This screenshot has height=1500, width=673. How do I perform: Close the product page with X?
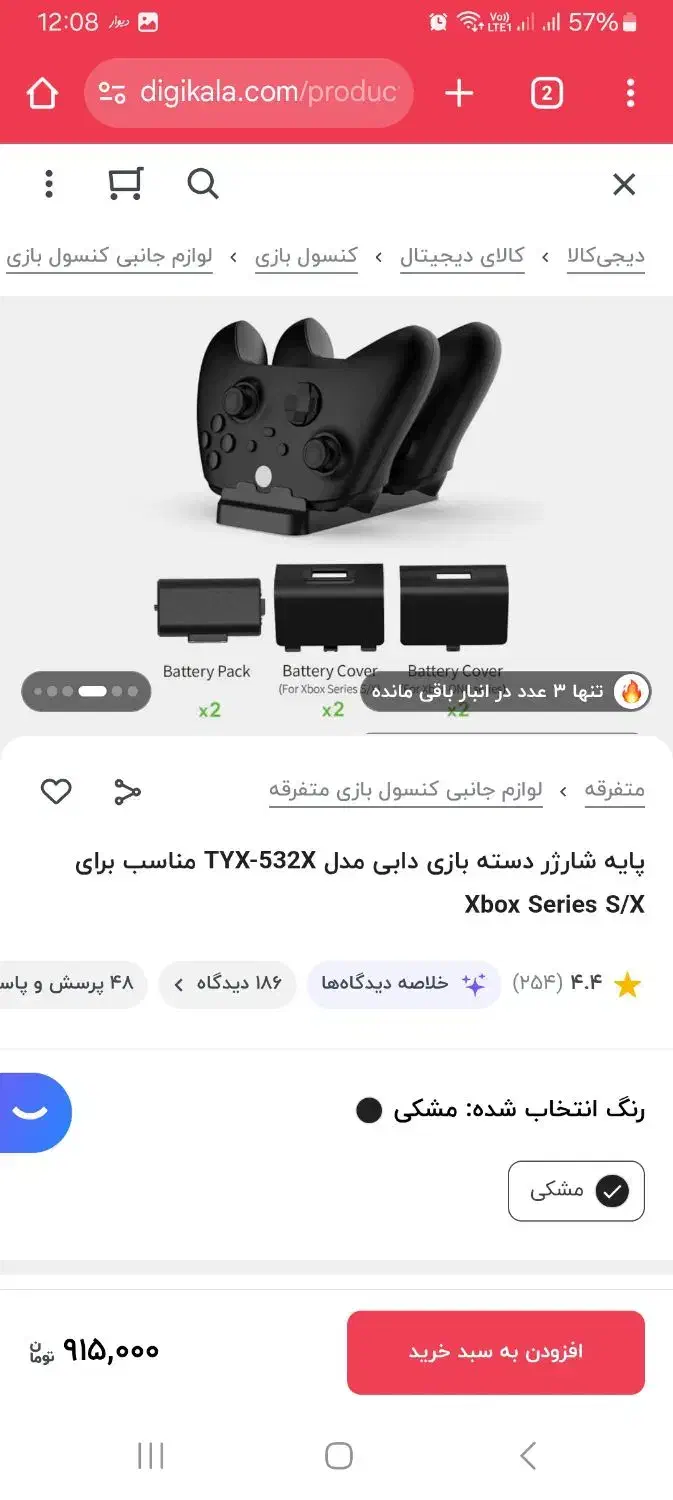(624, 184)
